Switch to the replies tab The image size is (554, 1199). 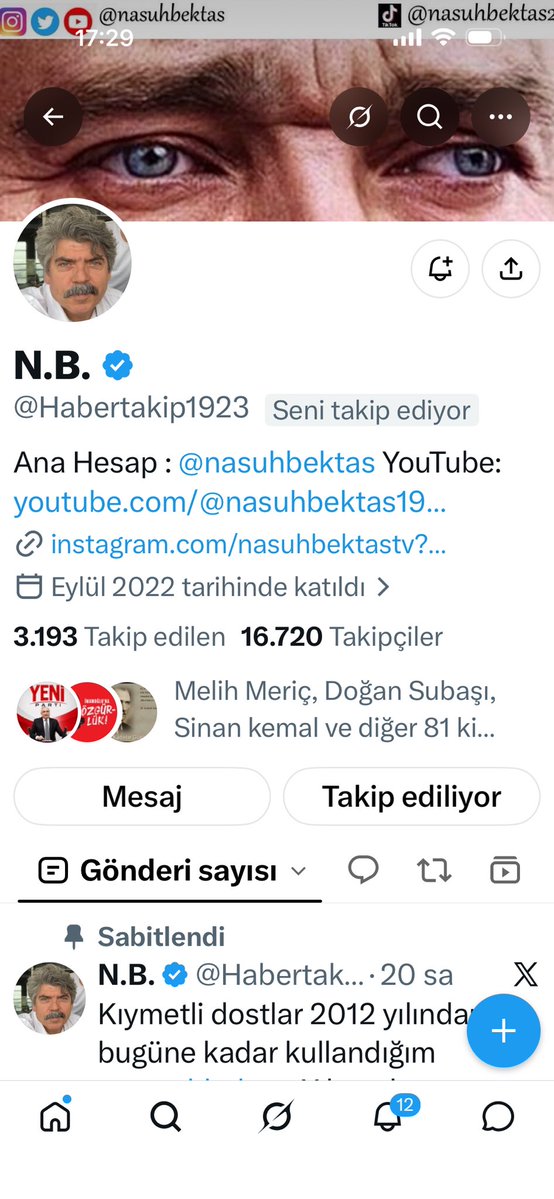pyautogui.click(x=363, y=869)
